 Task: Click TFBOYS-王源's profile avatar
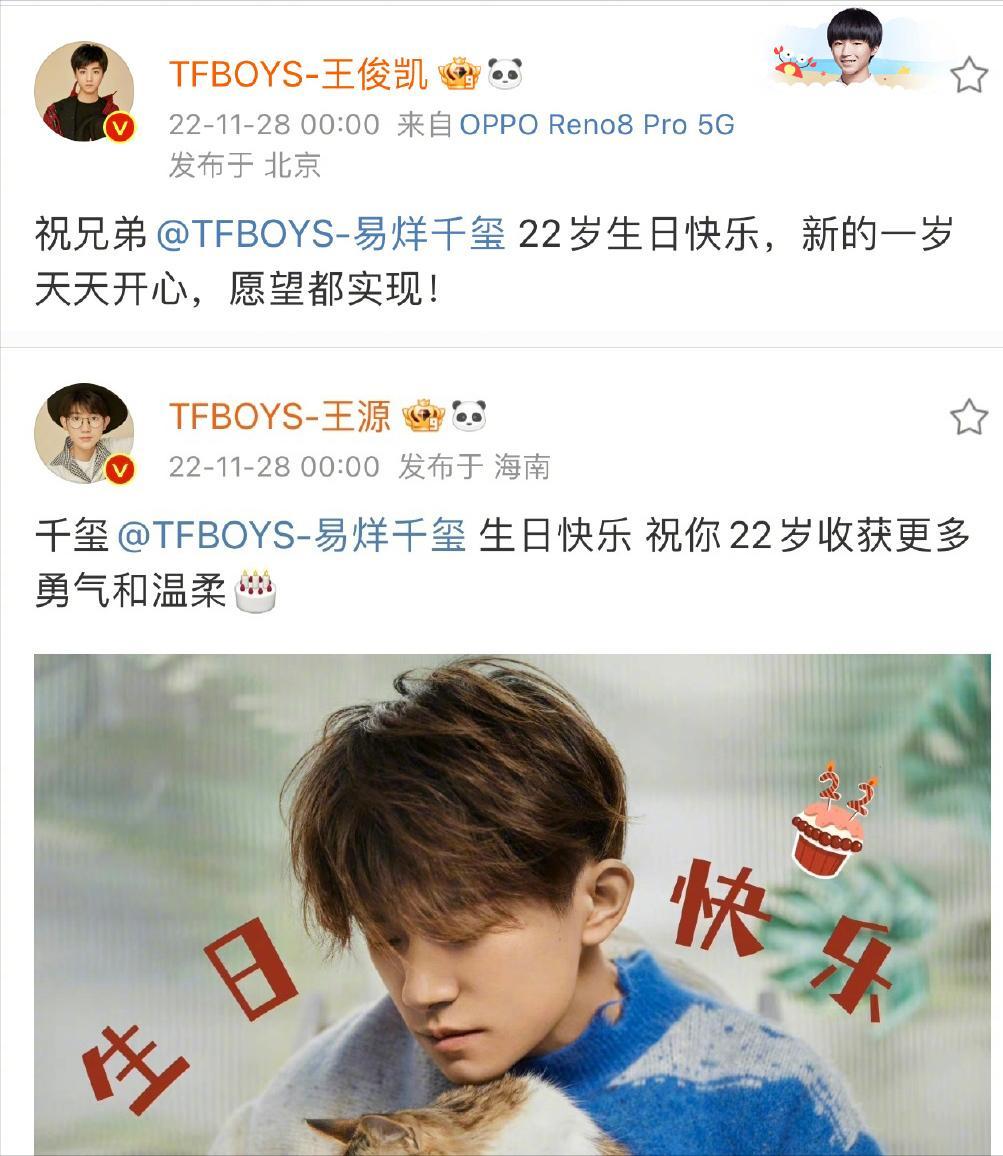87,425
